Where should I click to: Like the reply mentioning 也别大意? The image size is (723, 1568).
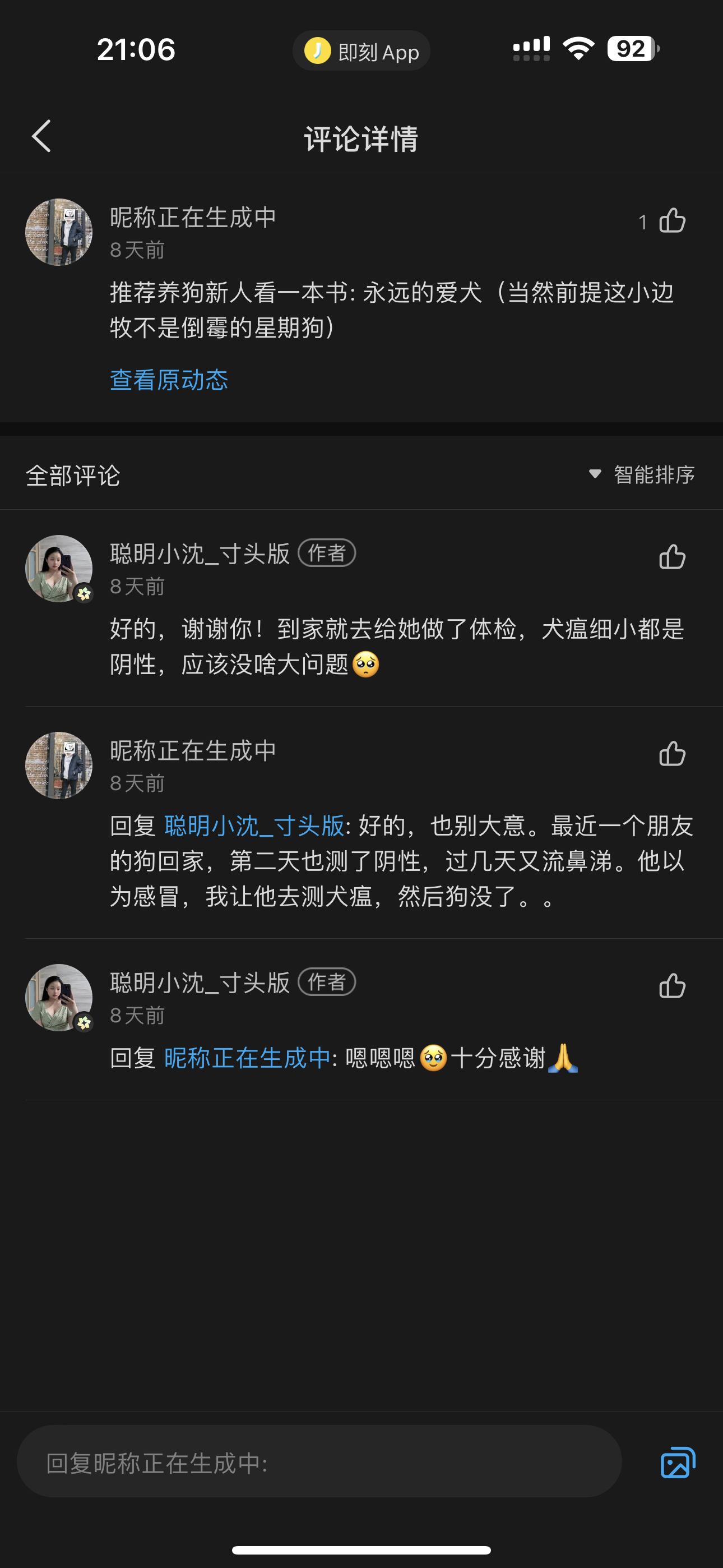click(672, 754)
